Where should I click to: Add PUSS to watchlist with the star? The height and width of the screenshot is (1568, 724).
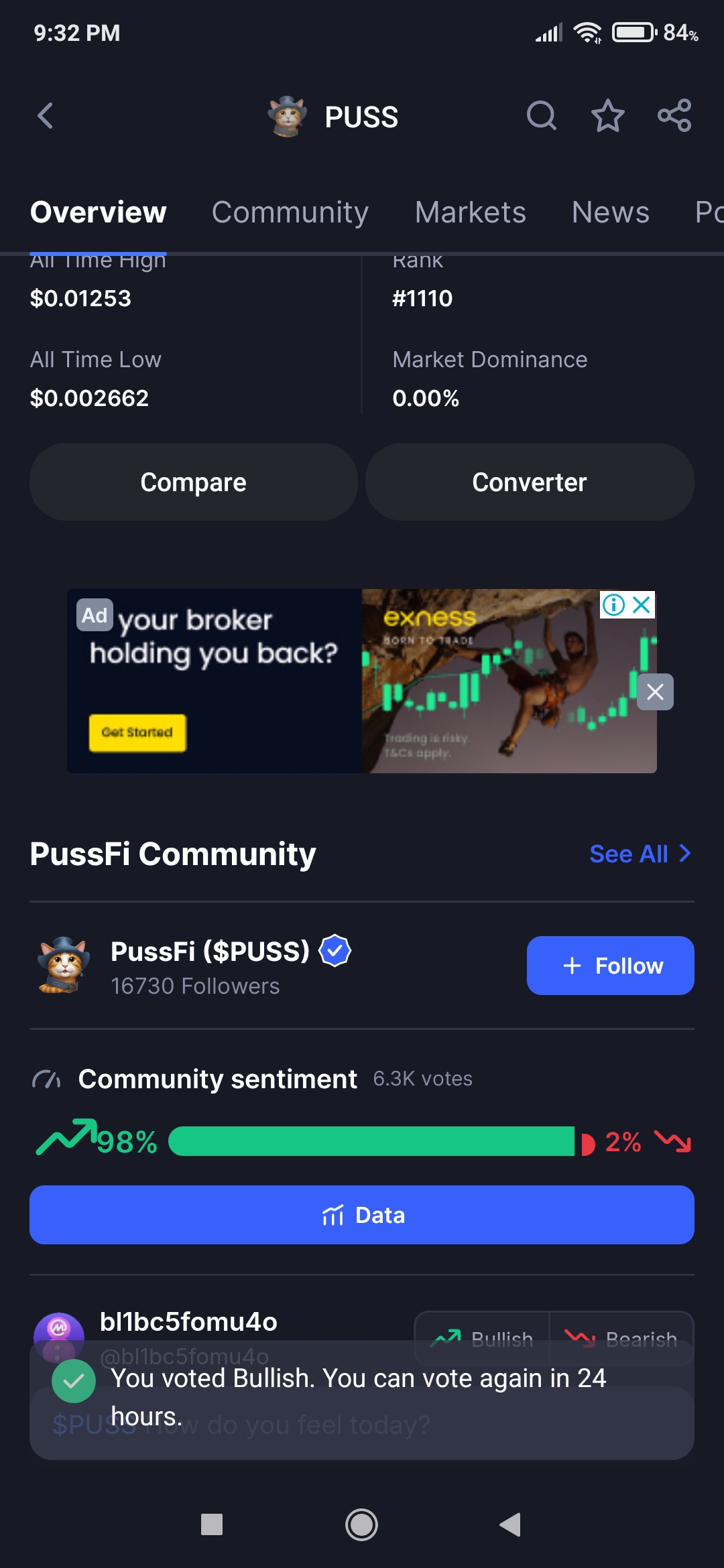(608, 116)
